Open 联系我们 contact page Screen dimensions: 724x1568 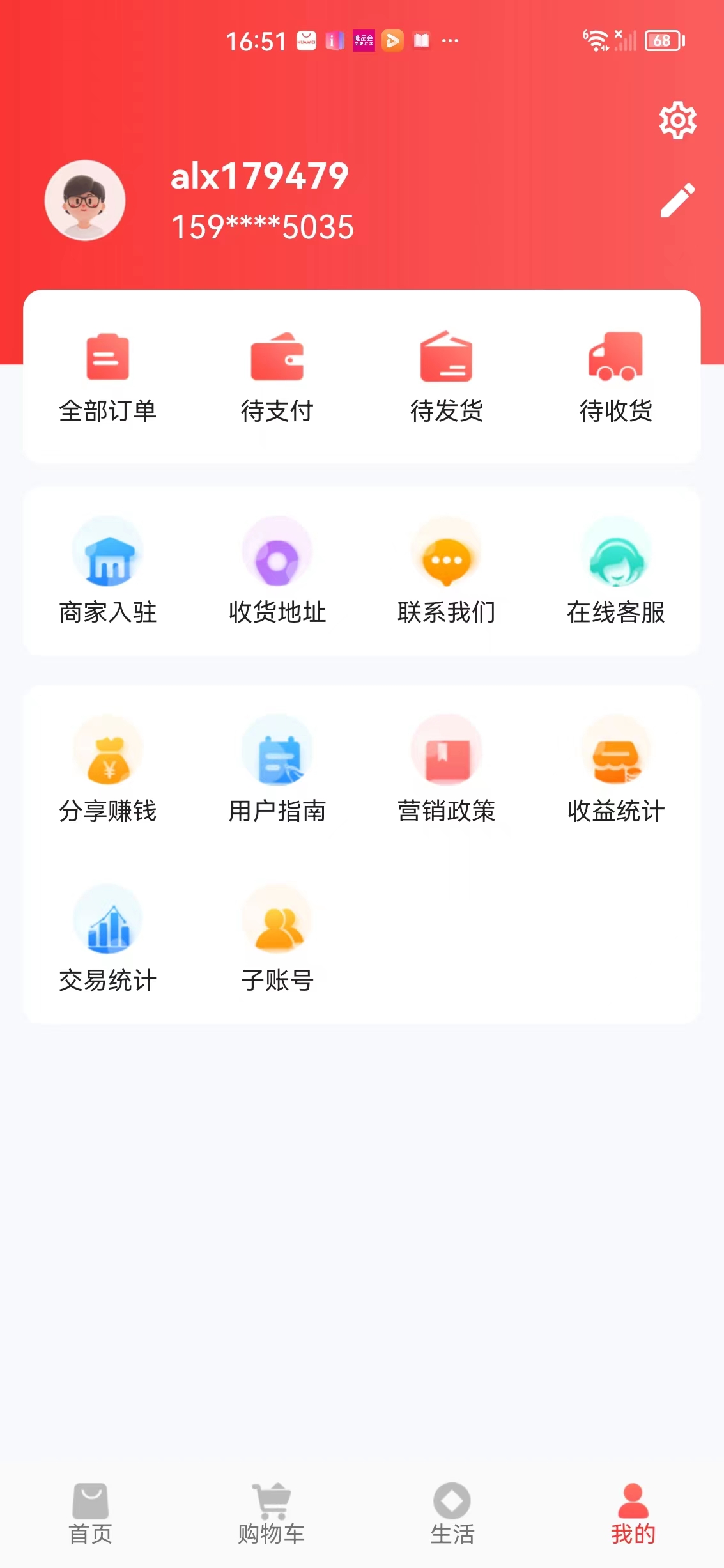447,574
